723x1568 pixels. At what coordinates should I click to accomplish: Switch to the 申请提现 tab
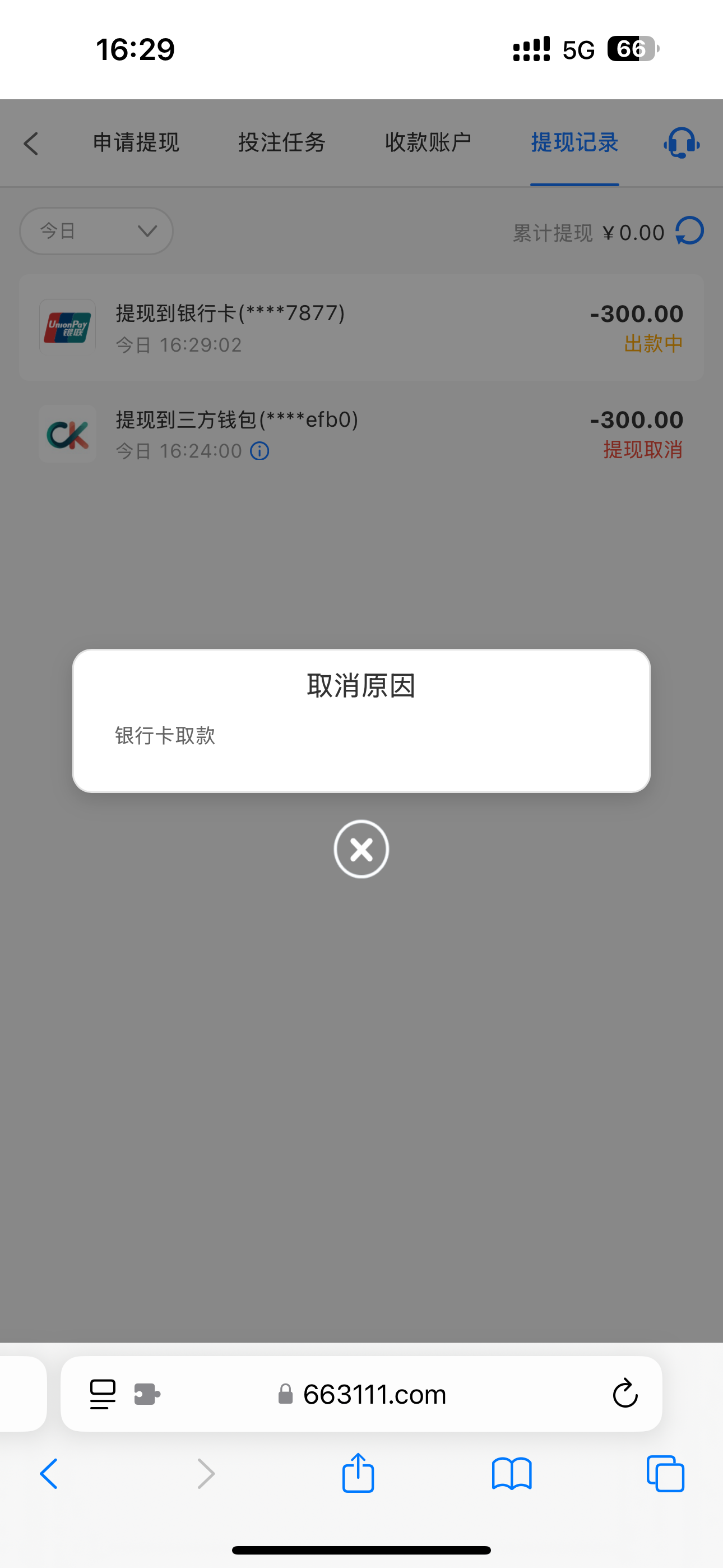click(x=136, y=142)
